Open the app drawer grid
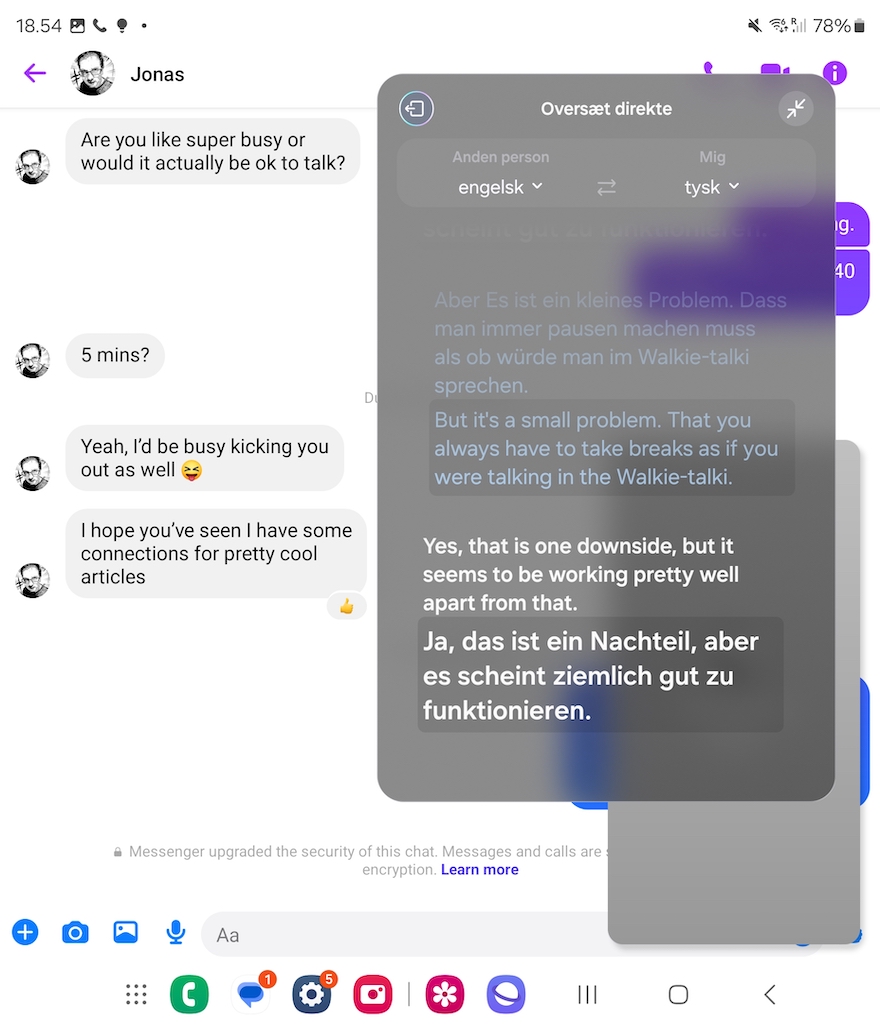The height and width of the screenshot is (1024, 880). pos(136,994)
